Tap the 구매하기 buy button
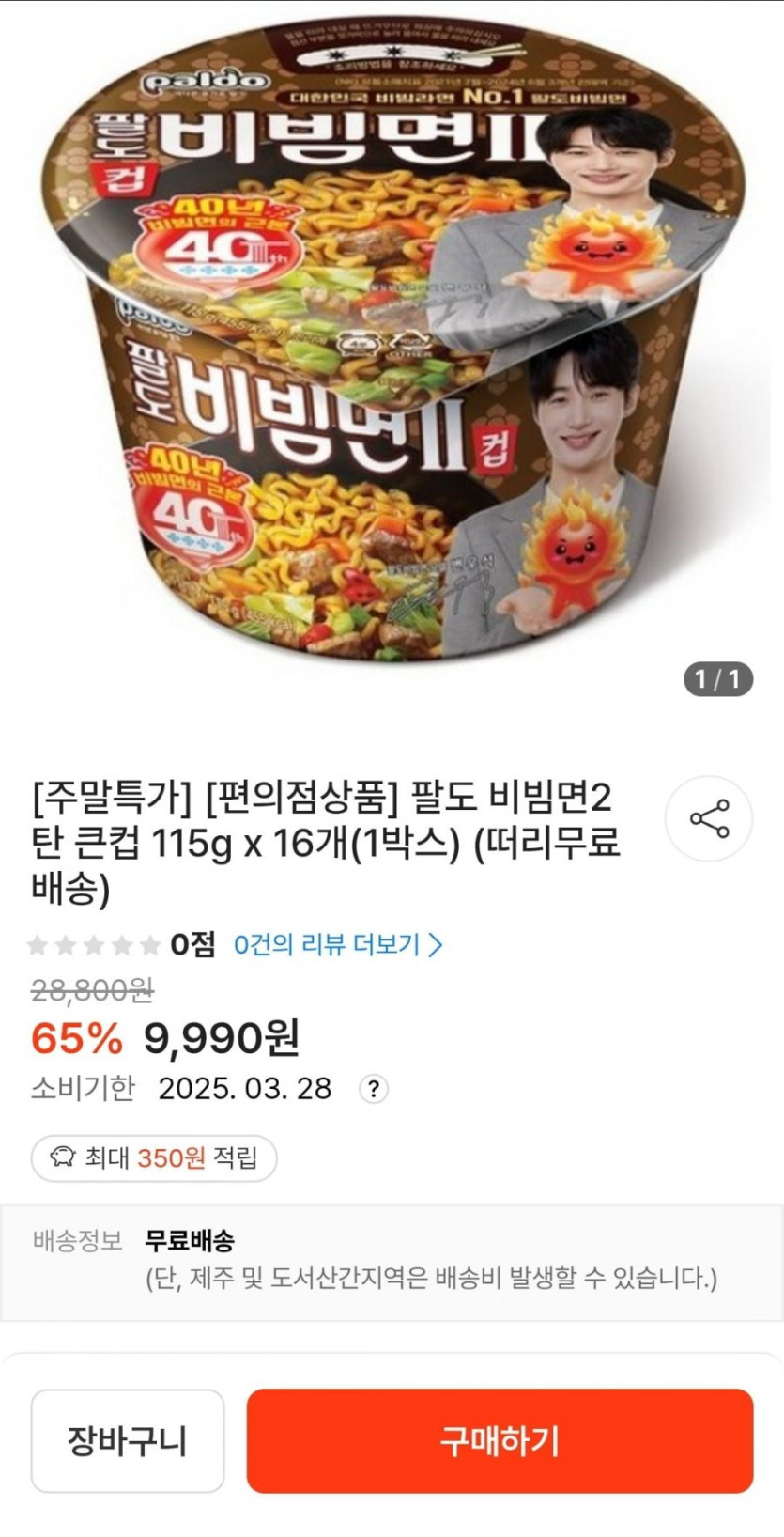This screenshot has width=784, height=1537. pyautogui.click(x=500, y=1440)
